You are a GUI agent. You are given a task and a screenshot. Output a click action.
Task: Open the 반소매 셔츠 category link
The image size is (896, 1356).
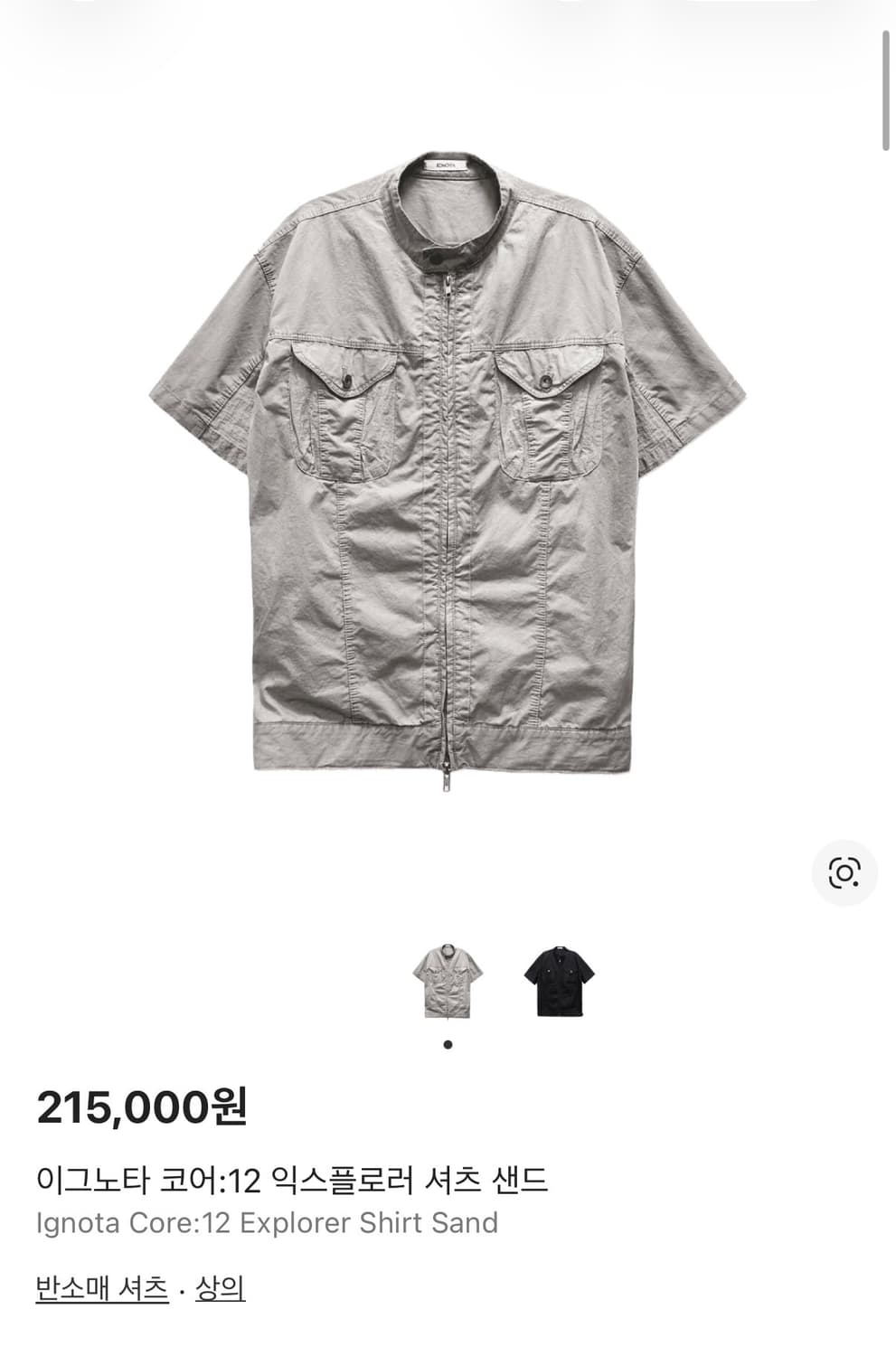(102, 1287)
